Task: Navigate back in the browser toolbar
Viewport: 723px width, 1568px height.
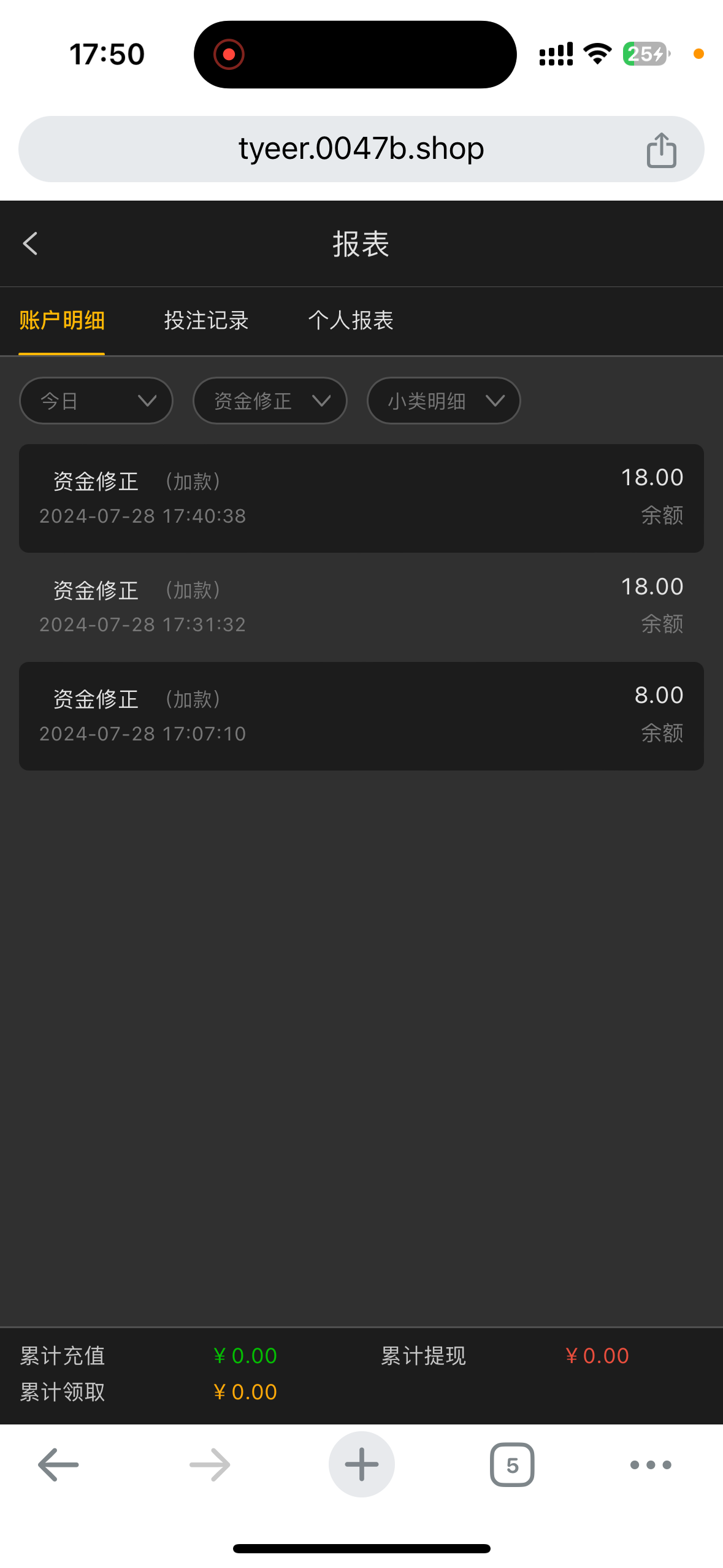Action: point(58,1464)
